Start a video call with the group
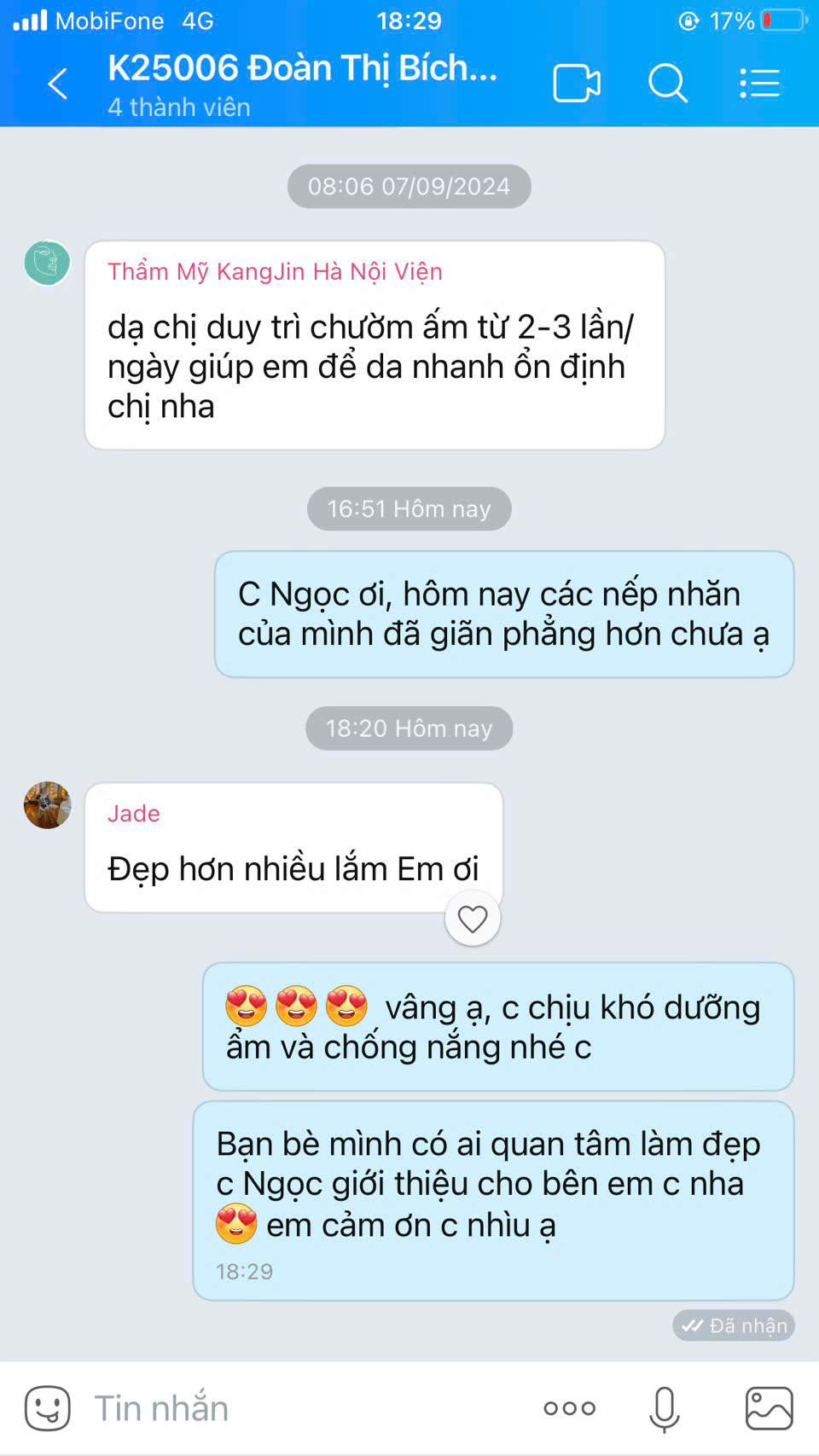This screenshot has width=819, height=1456. click(x=577, y=84)
